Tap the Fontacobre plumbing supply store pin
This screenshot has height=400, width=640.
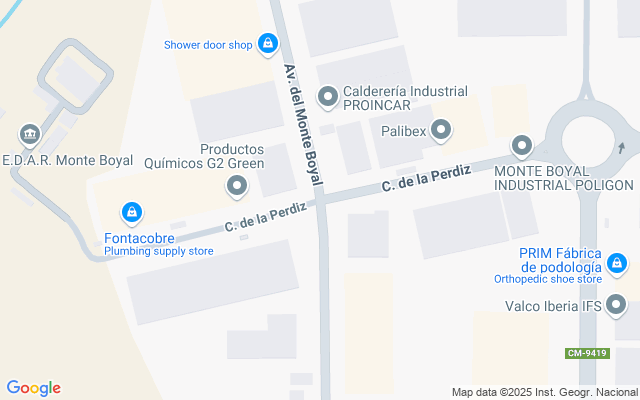click(x=131, y=213)
